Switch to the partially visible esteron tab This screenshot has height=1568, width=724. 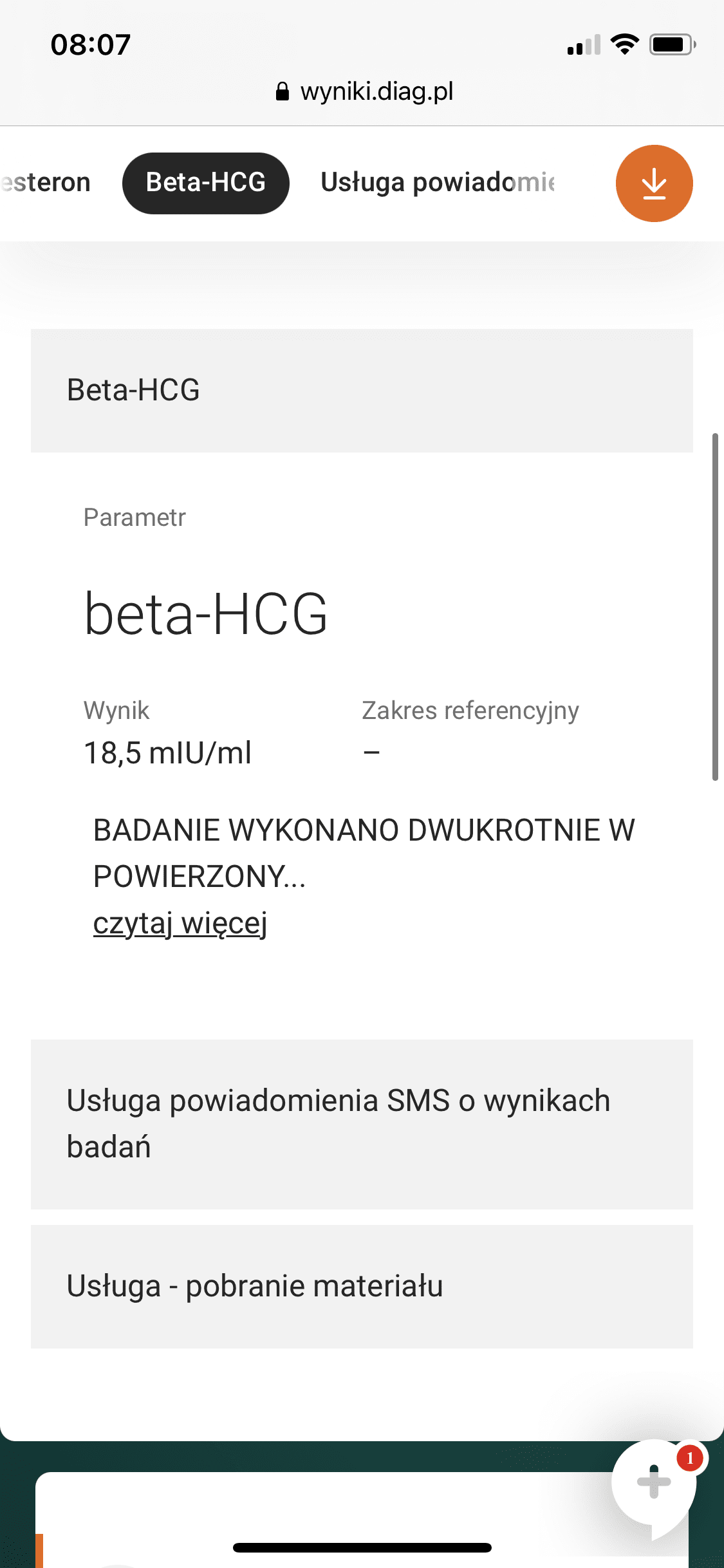[45, 183]
